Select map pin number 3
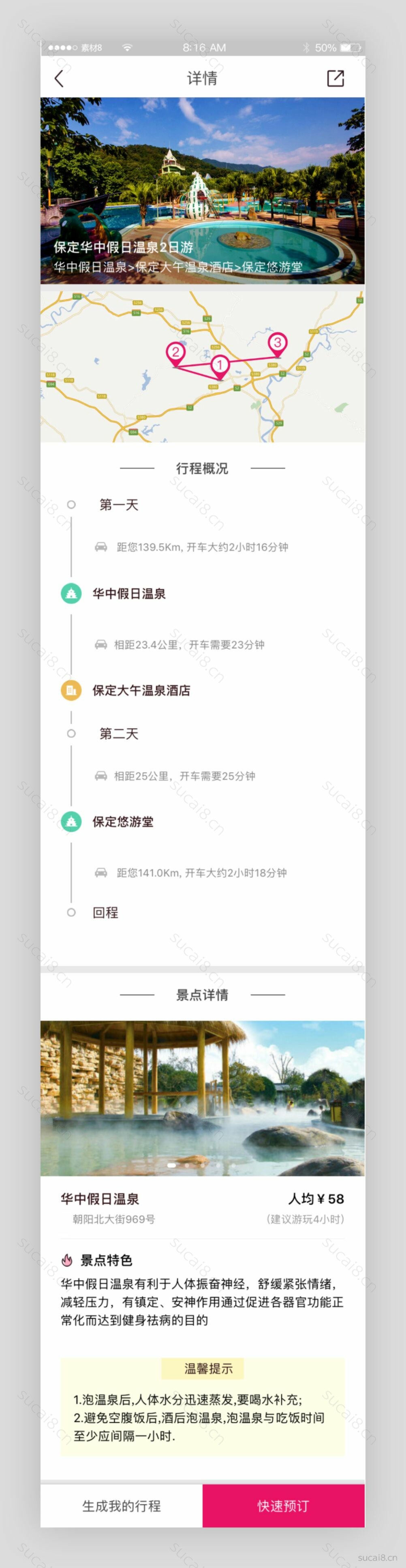 [x=278, y=343]
